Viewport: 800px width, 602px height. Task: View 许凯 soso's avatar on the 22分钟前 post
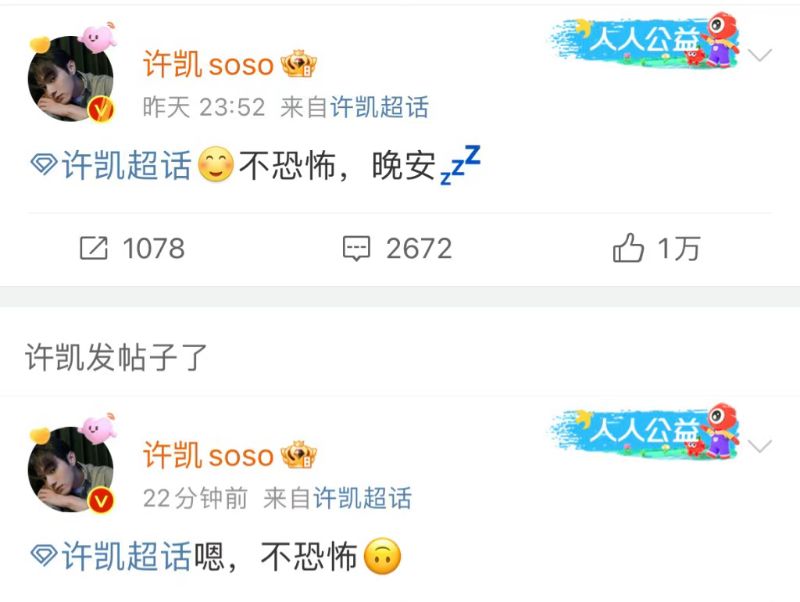69,470
